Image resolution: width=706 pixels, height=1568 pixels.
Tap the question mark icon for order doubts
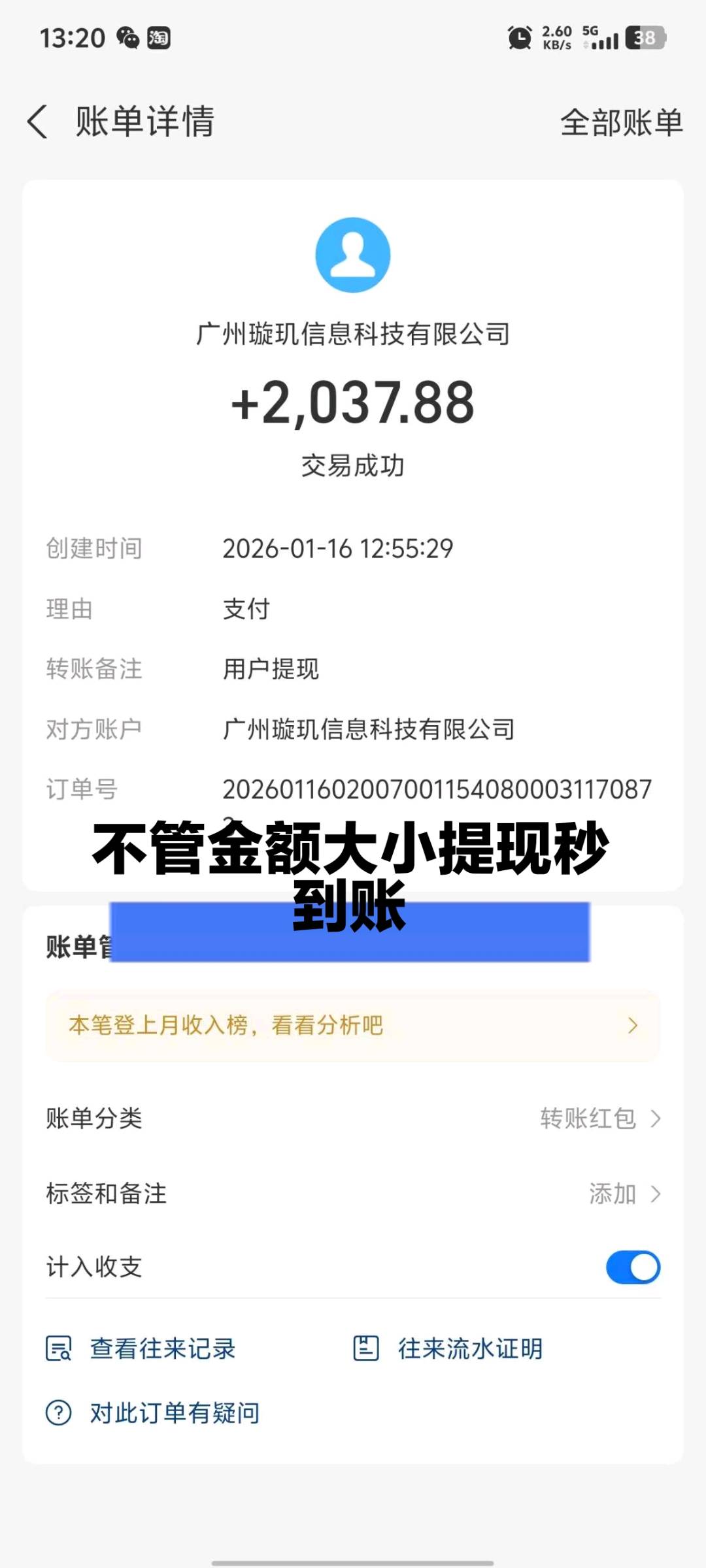coord(59,1411)
